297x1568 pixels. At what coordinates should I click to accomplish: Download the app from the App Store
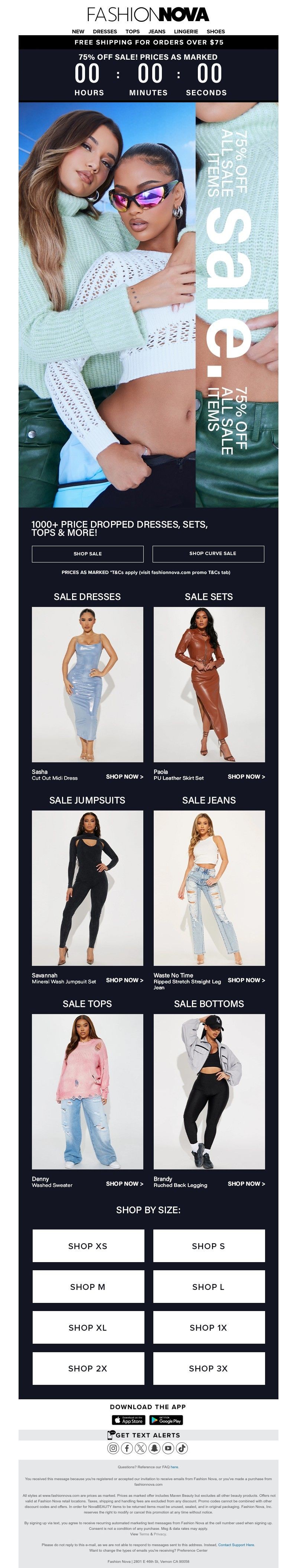129,1420
